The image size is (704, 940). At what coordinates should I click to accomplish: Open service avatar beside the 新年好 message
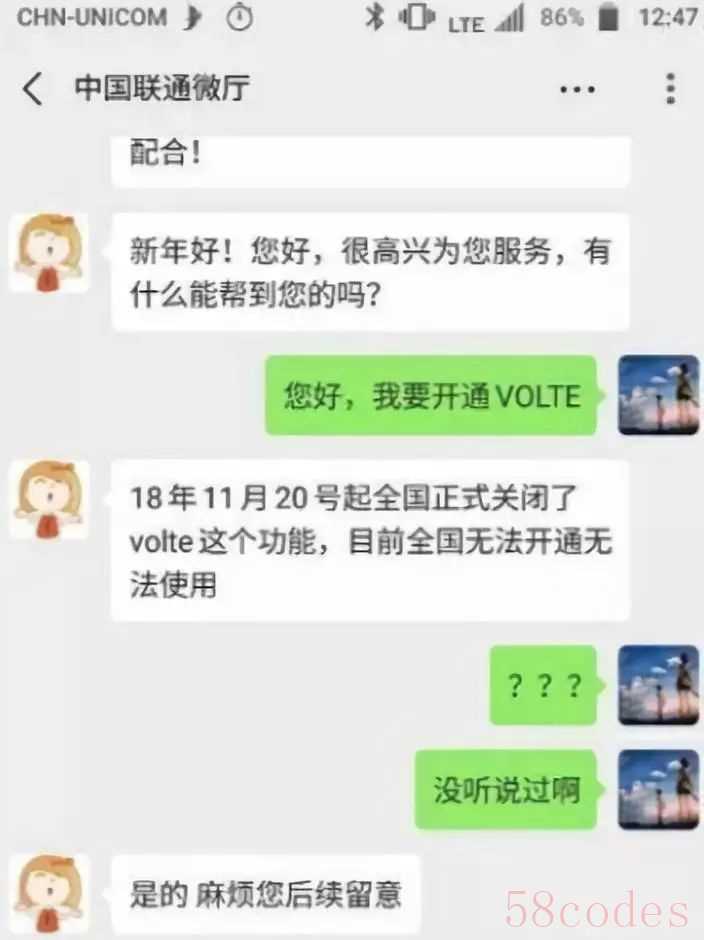49,252
